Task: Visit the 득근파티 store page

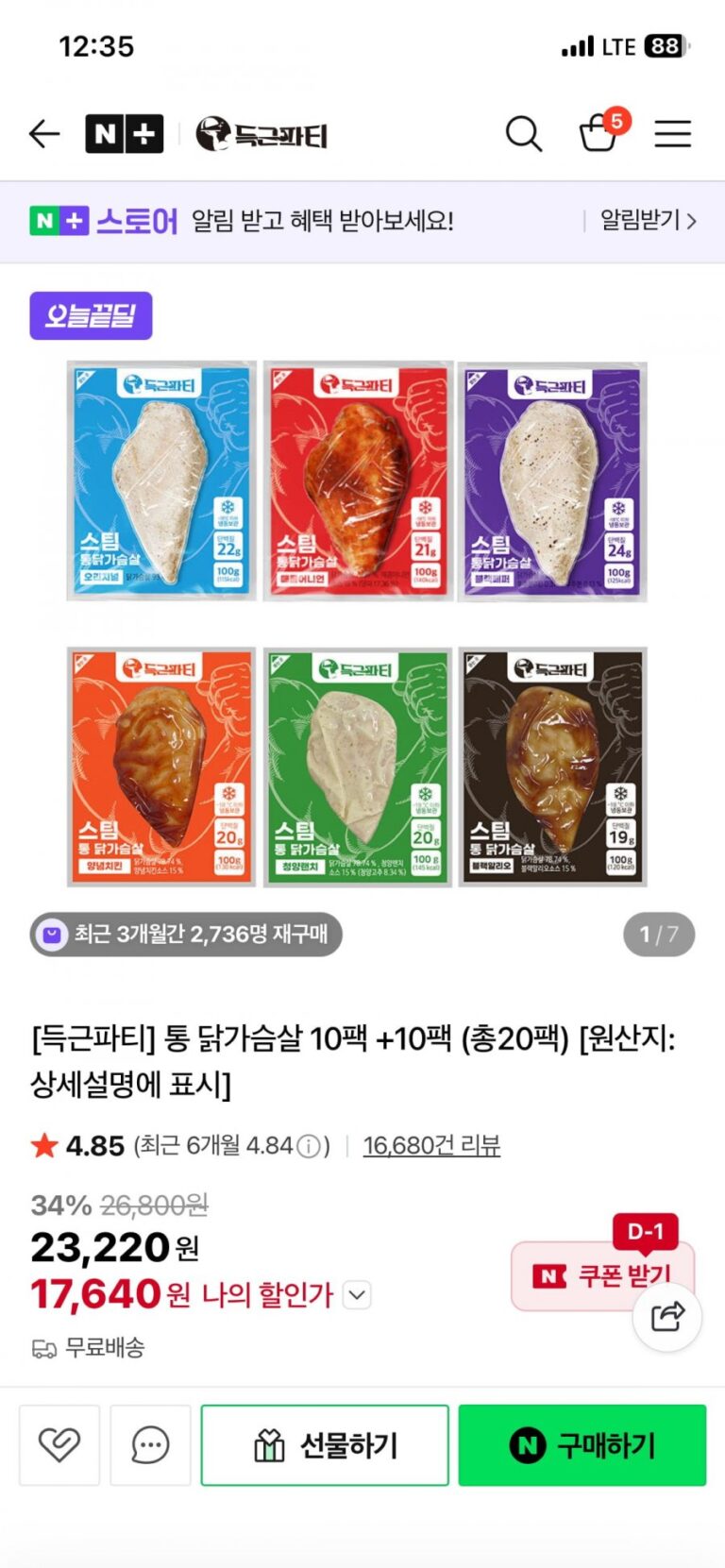Action: click(x=261, y=134)
